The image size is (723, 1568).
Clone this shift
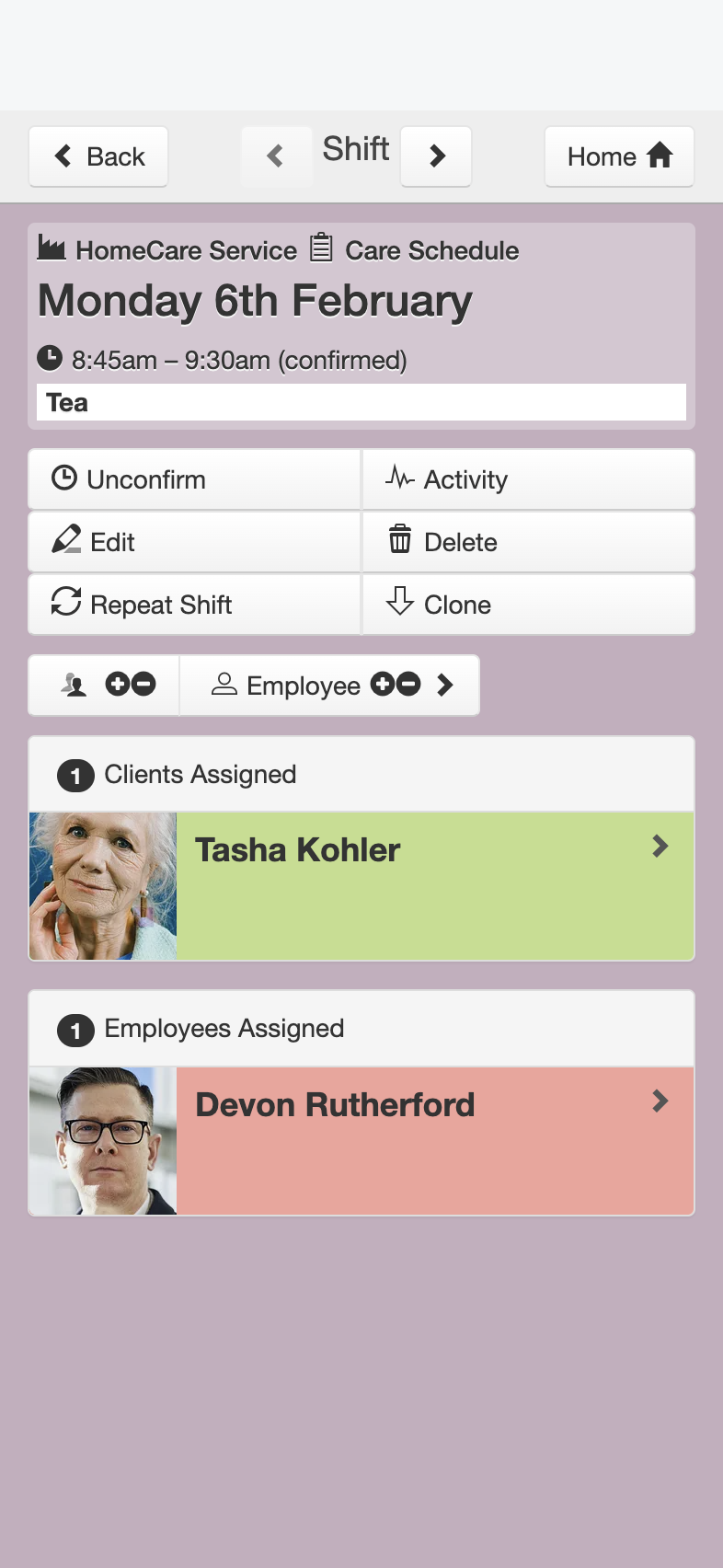529,605
